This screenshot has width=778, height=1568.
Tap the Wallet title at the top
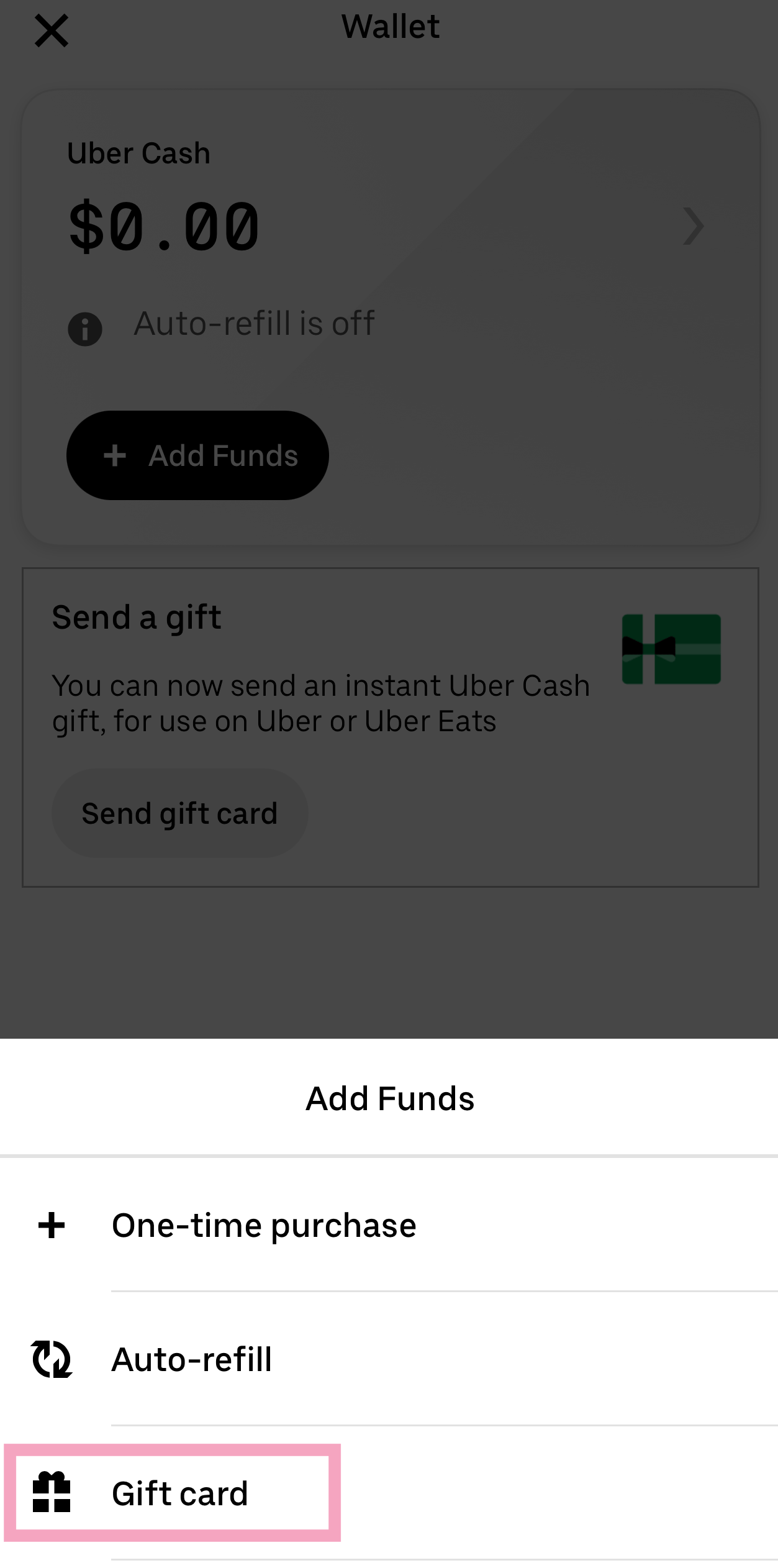tap(389, 26)
